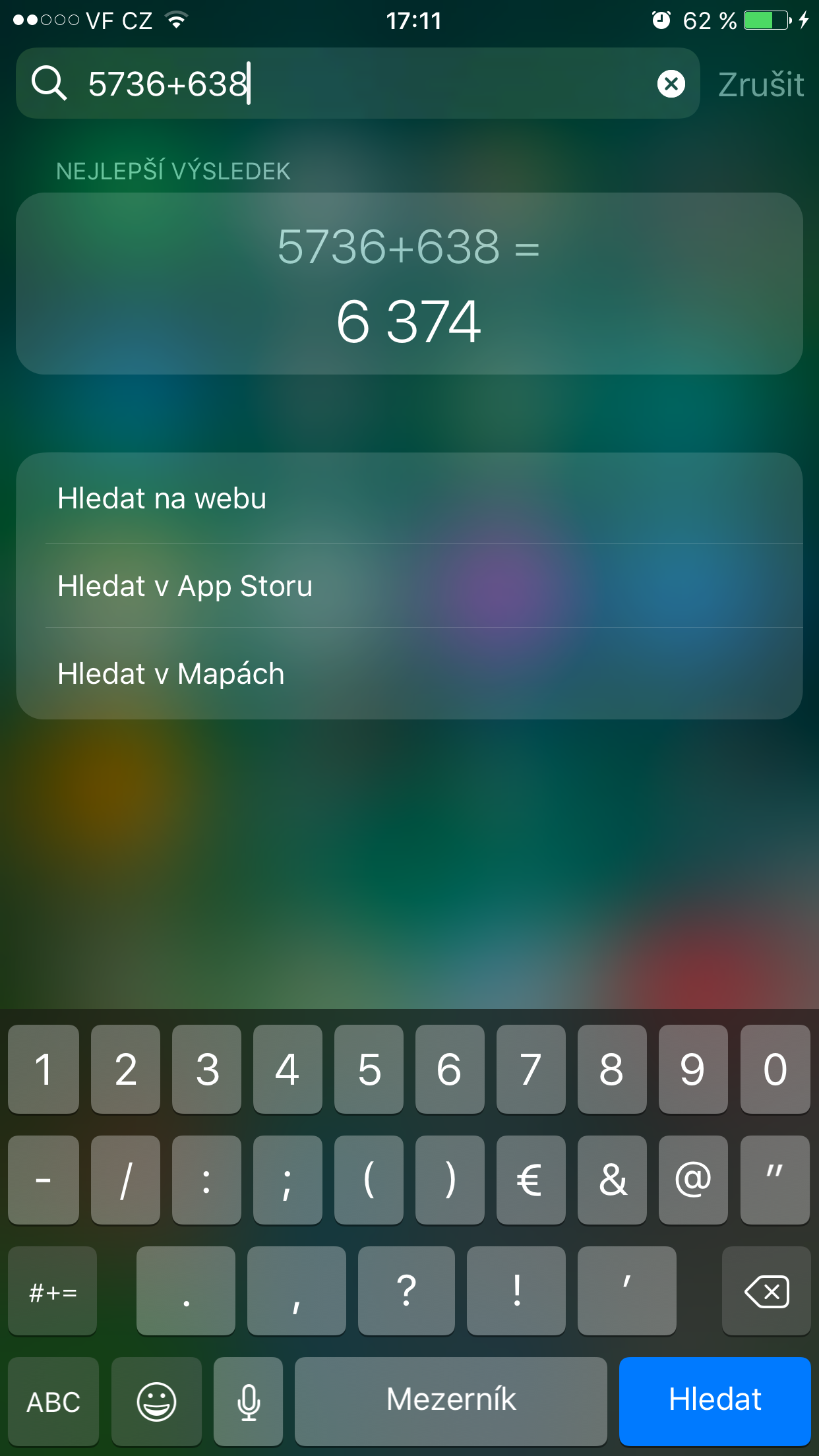The height and width of the screenshot is (1456, 819).
Task: Switch to the #+= symbols keyboard
Action: coord(53,1291)
